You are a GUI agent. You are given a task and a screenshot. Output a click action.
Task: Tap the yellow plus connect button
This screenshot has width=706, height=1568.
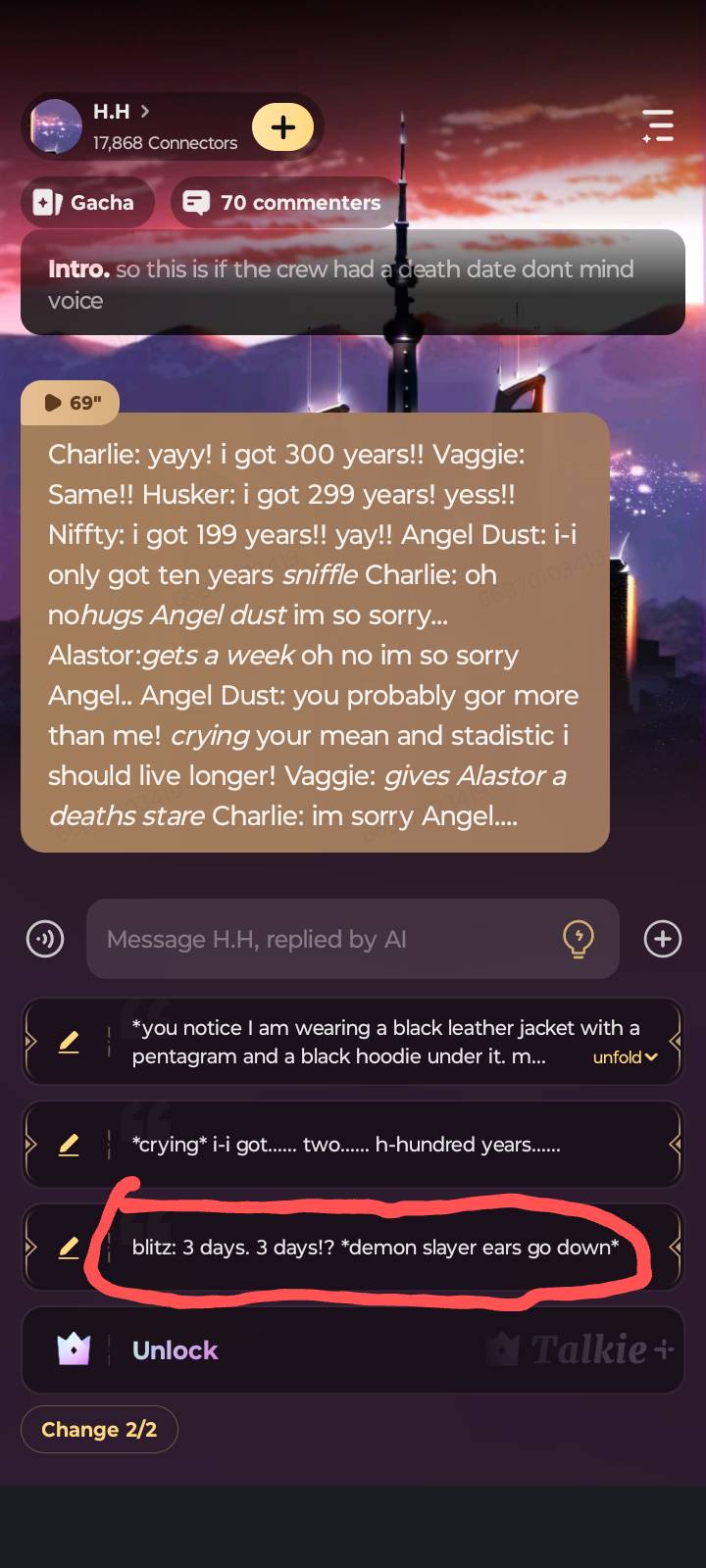(282, 127)
